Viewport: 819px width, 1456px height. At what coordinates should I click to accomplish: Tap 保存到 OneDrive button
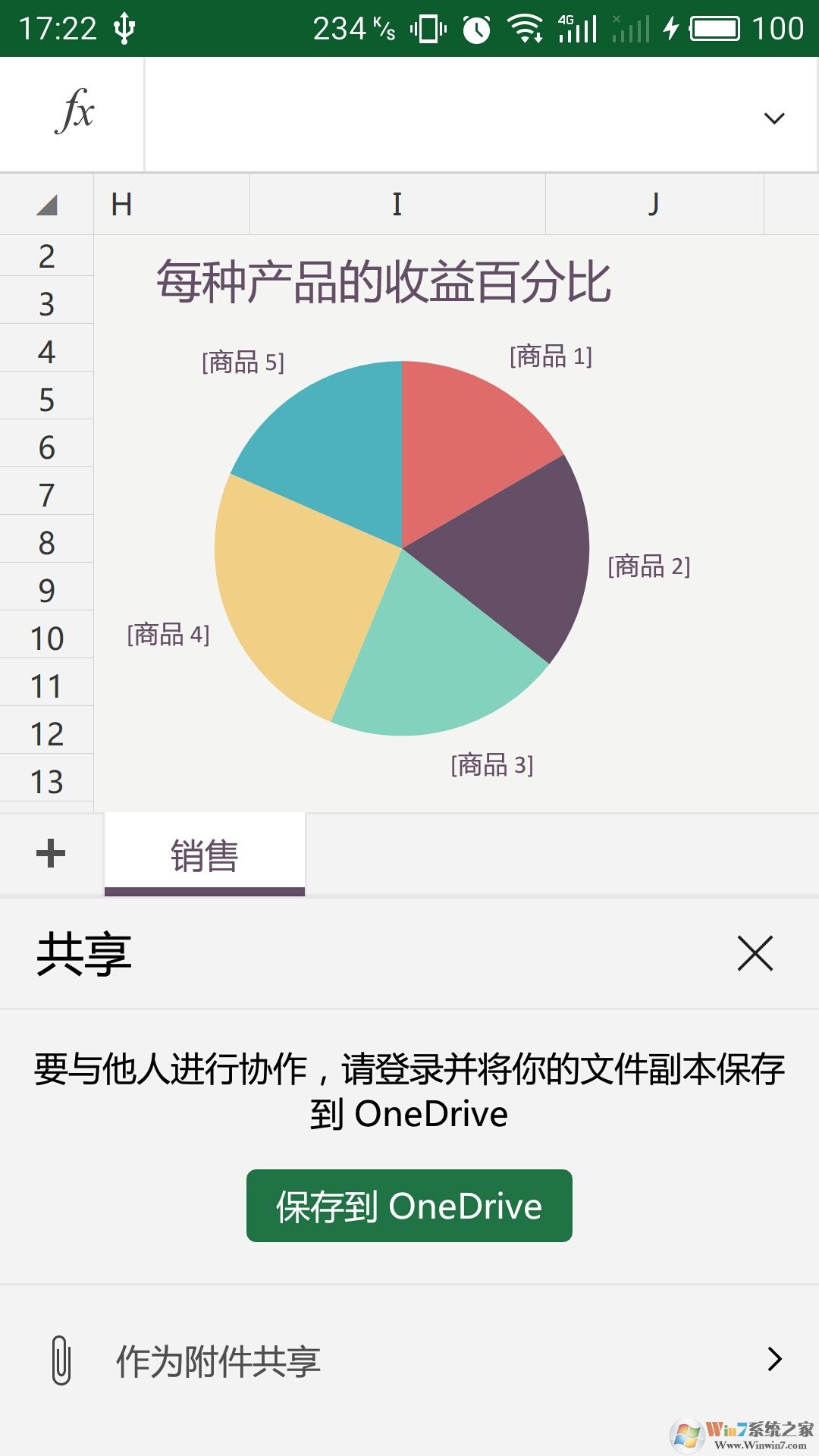409,1206
